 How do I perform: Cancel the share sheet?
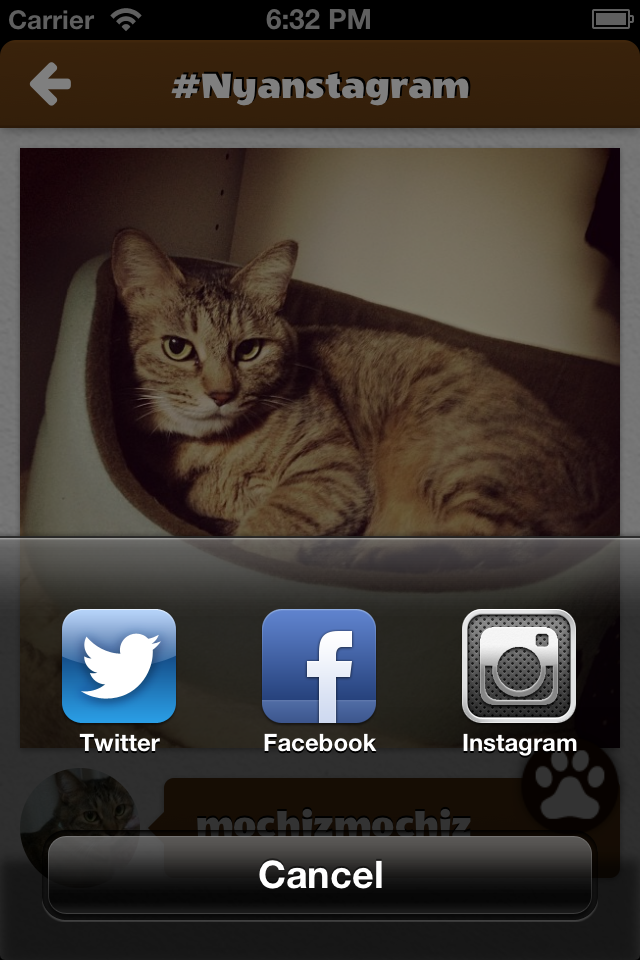320,875
